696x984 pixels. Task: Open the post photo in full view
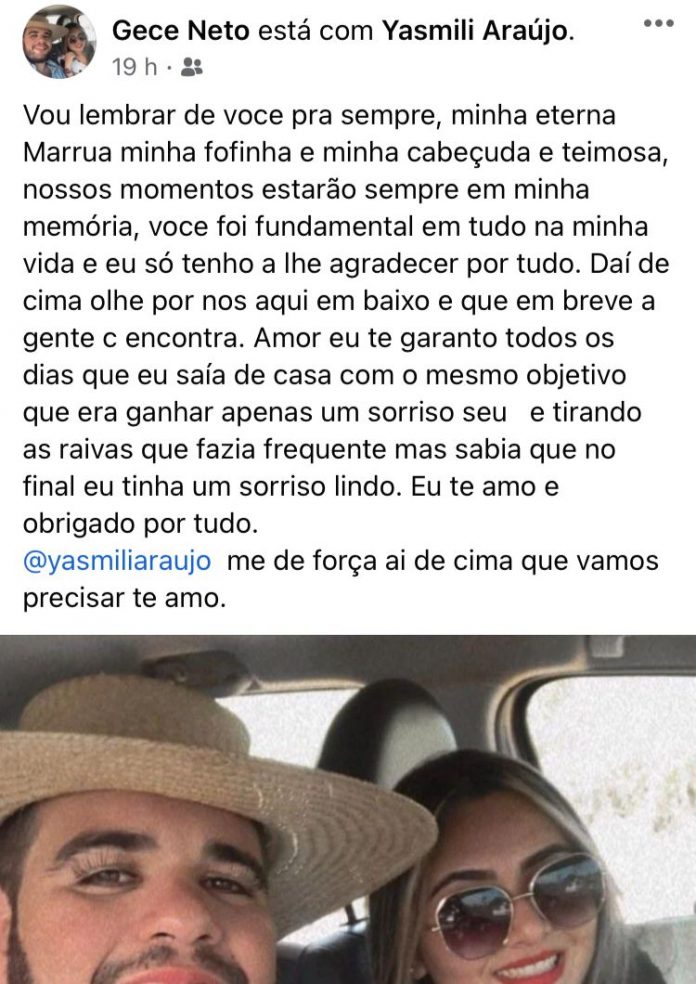click(x=348, y=810)
